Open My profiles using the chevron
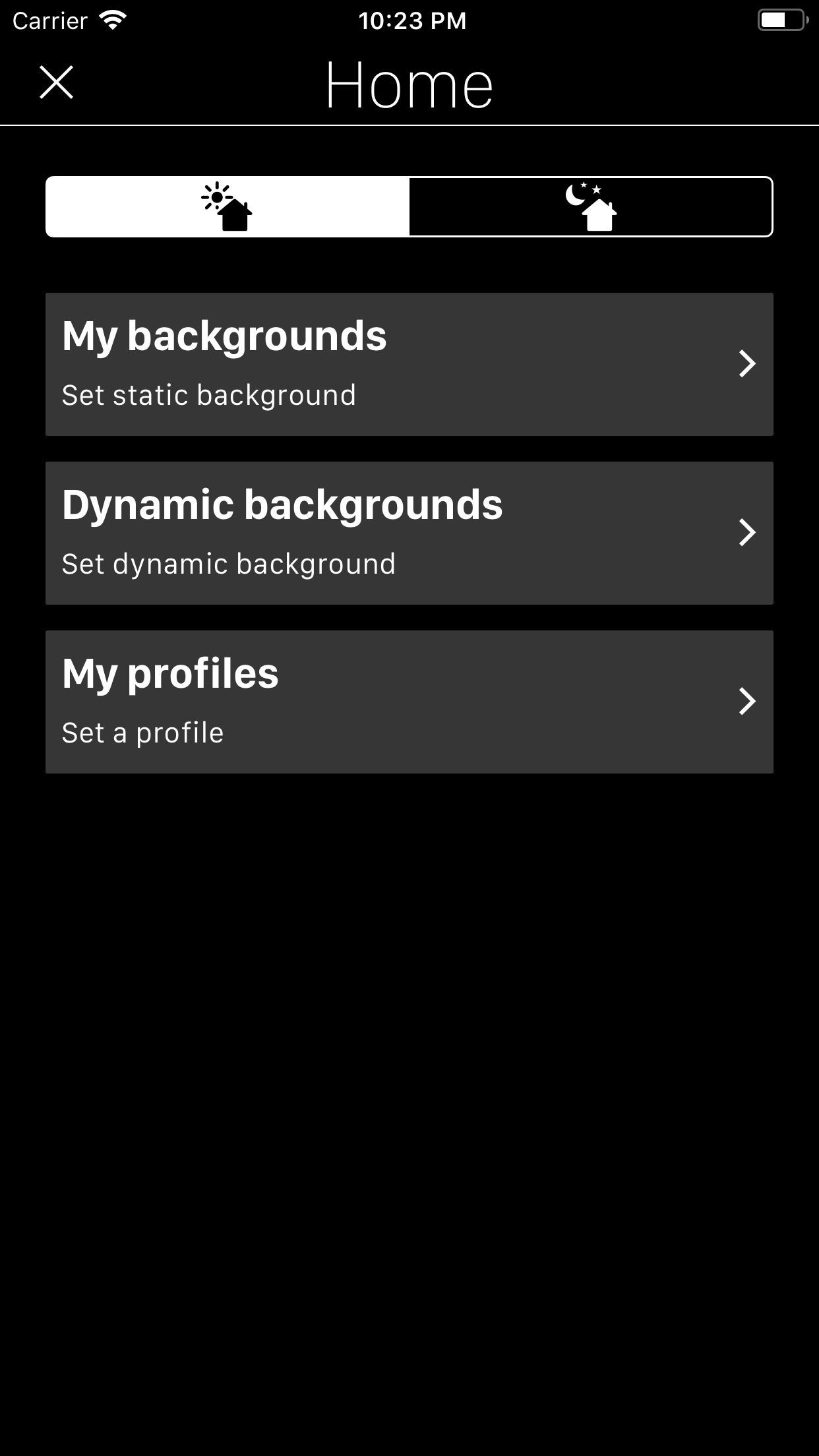This screenshot has width=819, height=1456. coord(746,701)
